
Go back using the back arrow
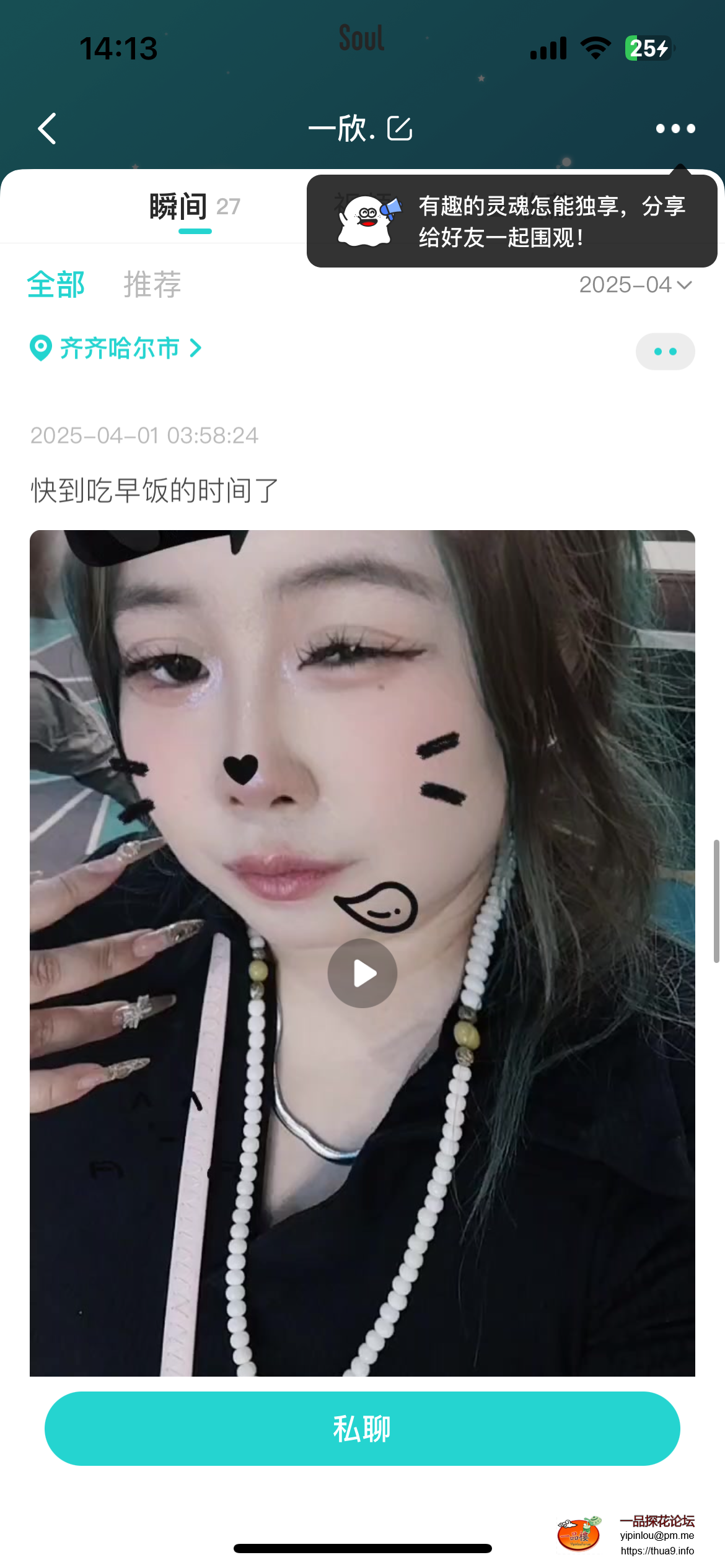click(x=47, y=129)
